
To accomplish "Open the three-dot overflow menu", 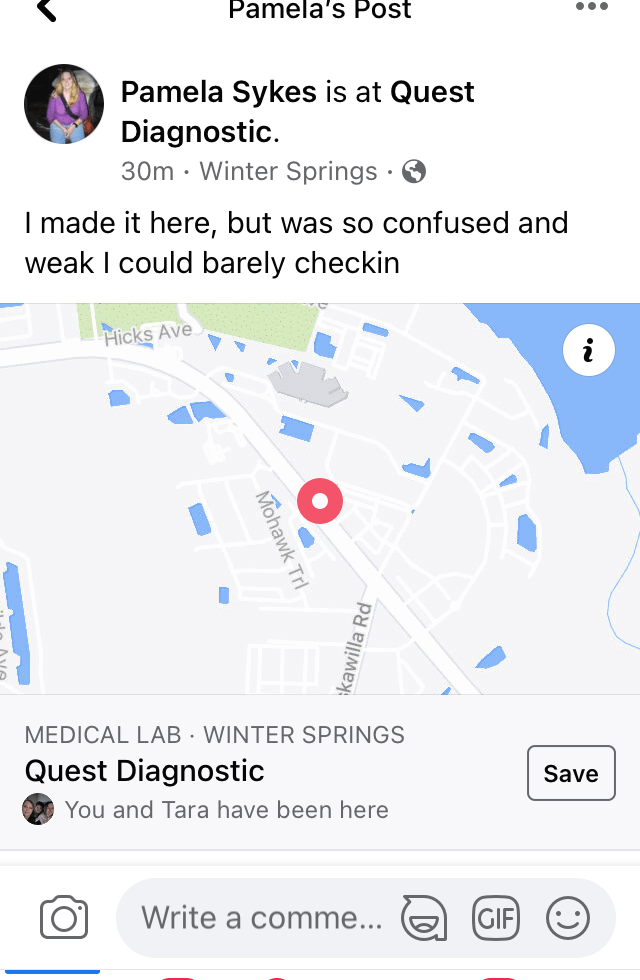I will pyautogui.click(x=592, y=8).
